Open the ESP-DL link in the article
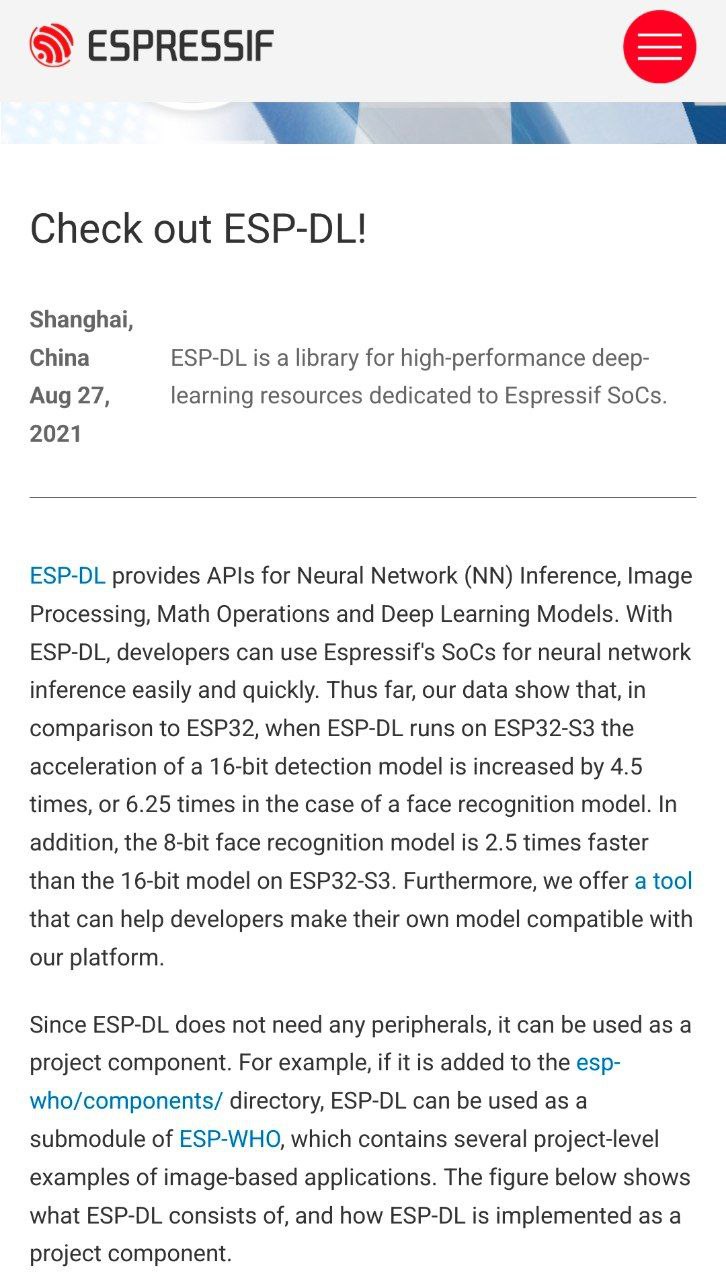 pyautogui.click(x=67, y=576)
